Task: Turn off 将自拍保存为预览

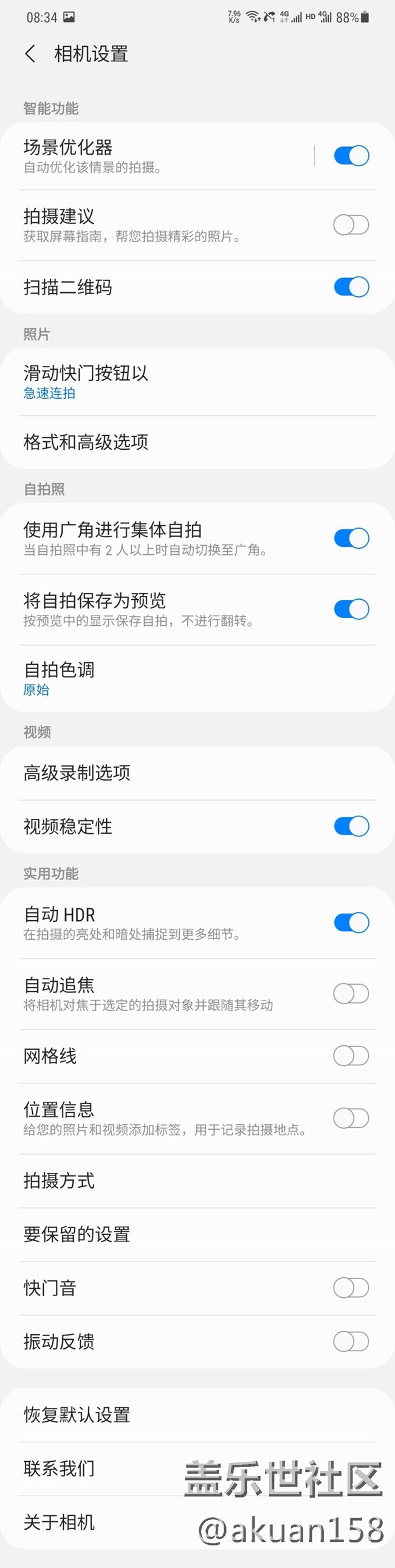Action: [x=351, y=609]
